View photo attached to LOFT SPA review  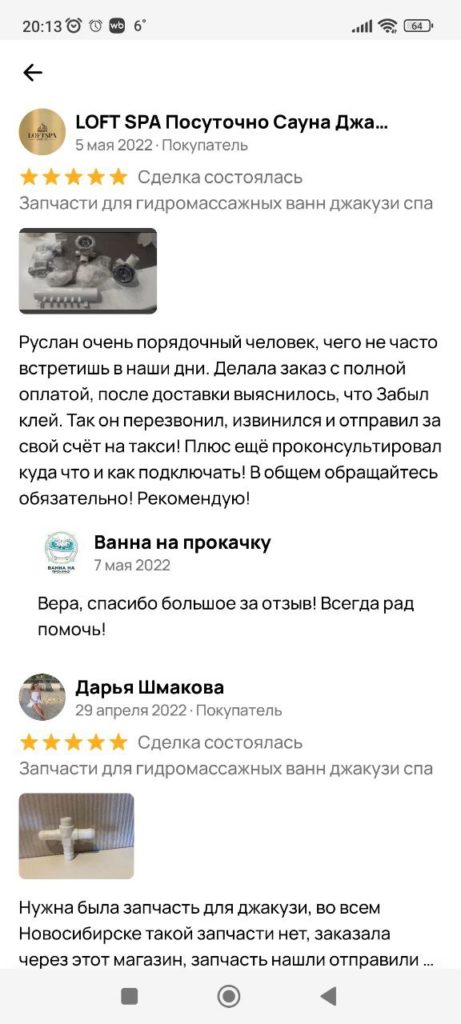[88, 270]
